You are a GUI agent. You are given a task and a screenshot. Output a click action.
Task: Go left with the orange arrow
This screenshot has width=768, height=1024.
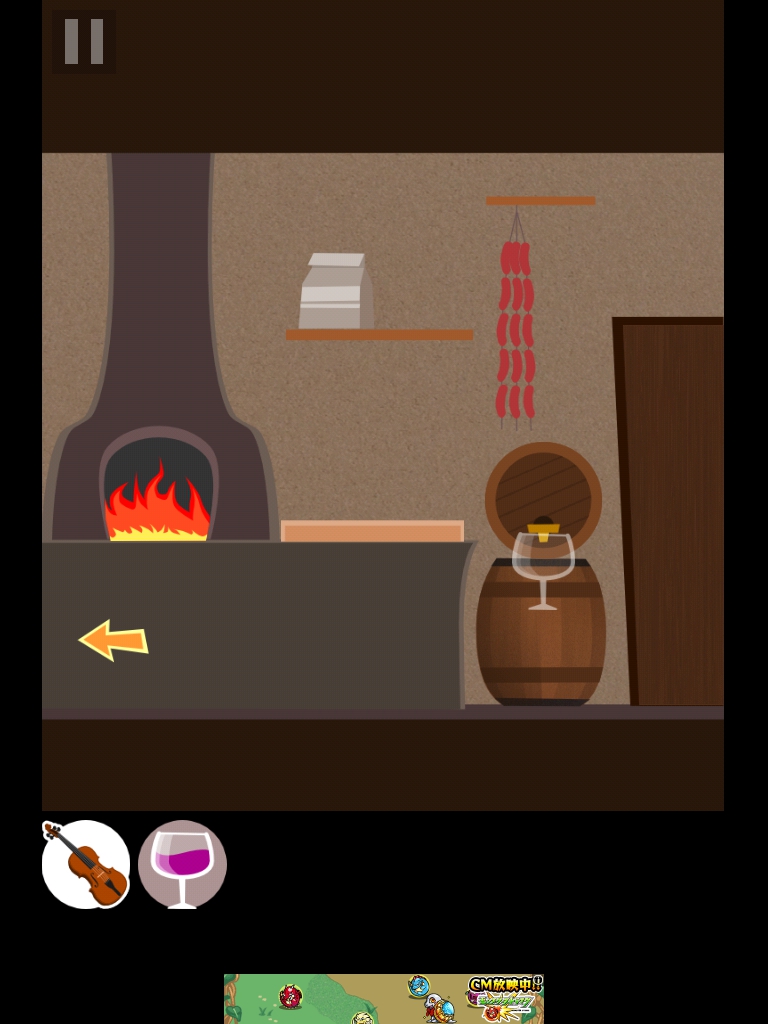coord(114,640)
